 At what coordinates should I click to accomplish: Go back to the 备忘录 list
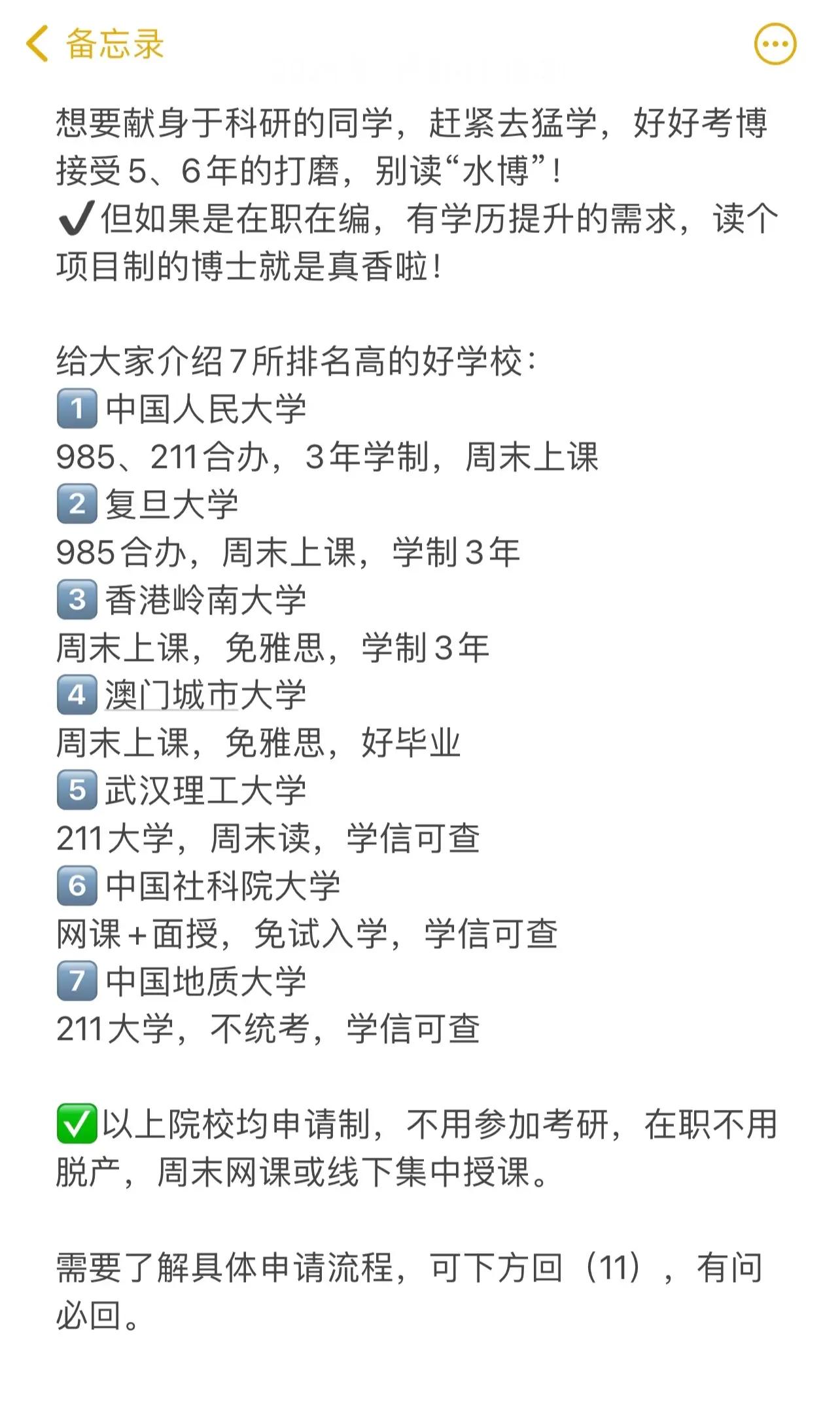94,44
